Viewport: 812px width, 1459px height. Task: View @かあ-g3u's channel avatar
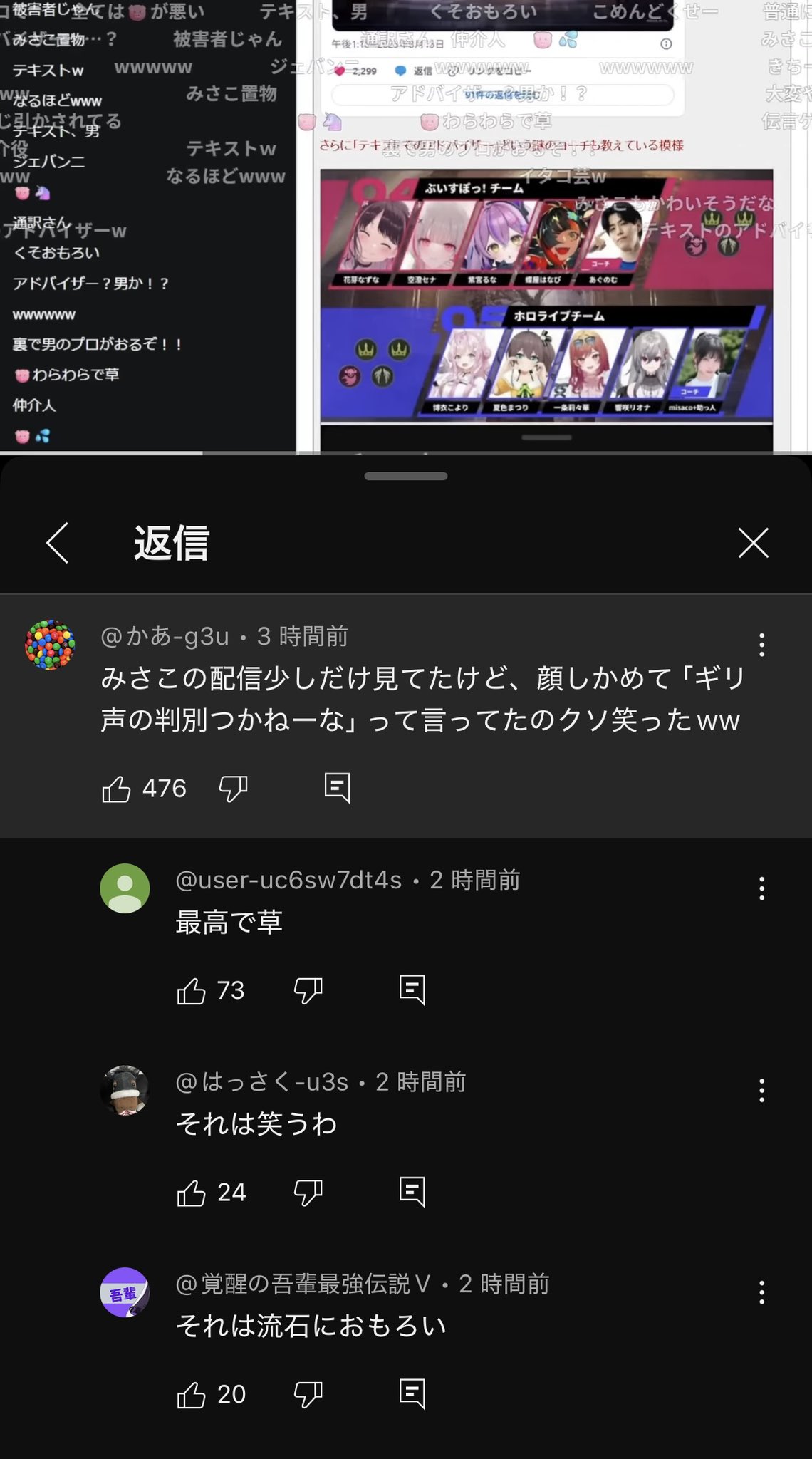(x=50, y=645)
